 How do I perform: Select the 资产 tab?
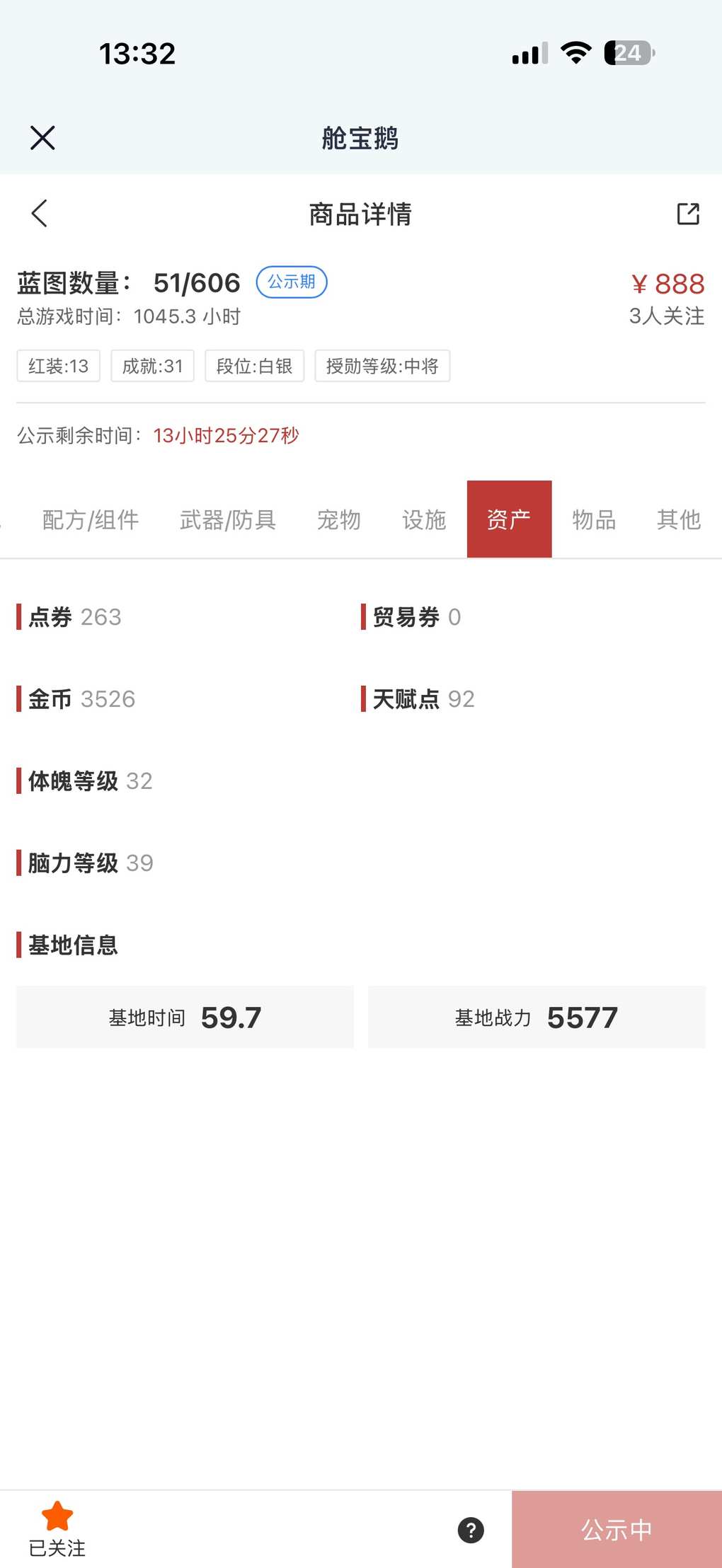[x=509, y=520]
